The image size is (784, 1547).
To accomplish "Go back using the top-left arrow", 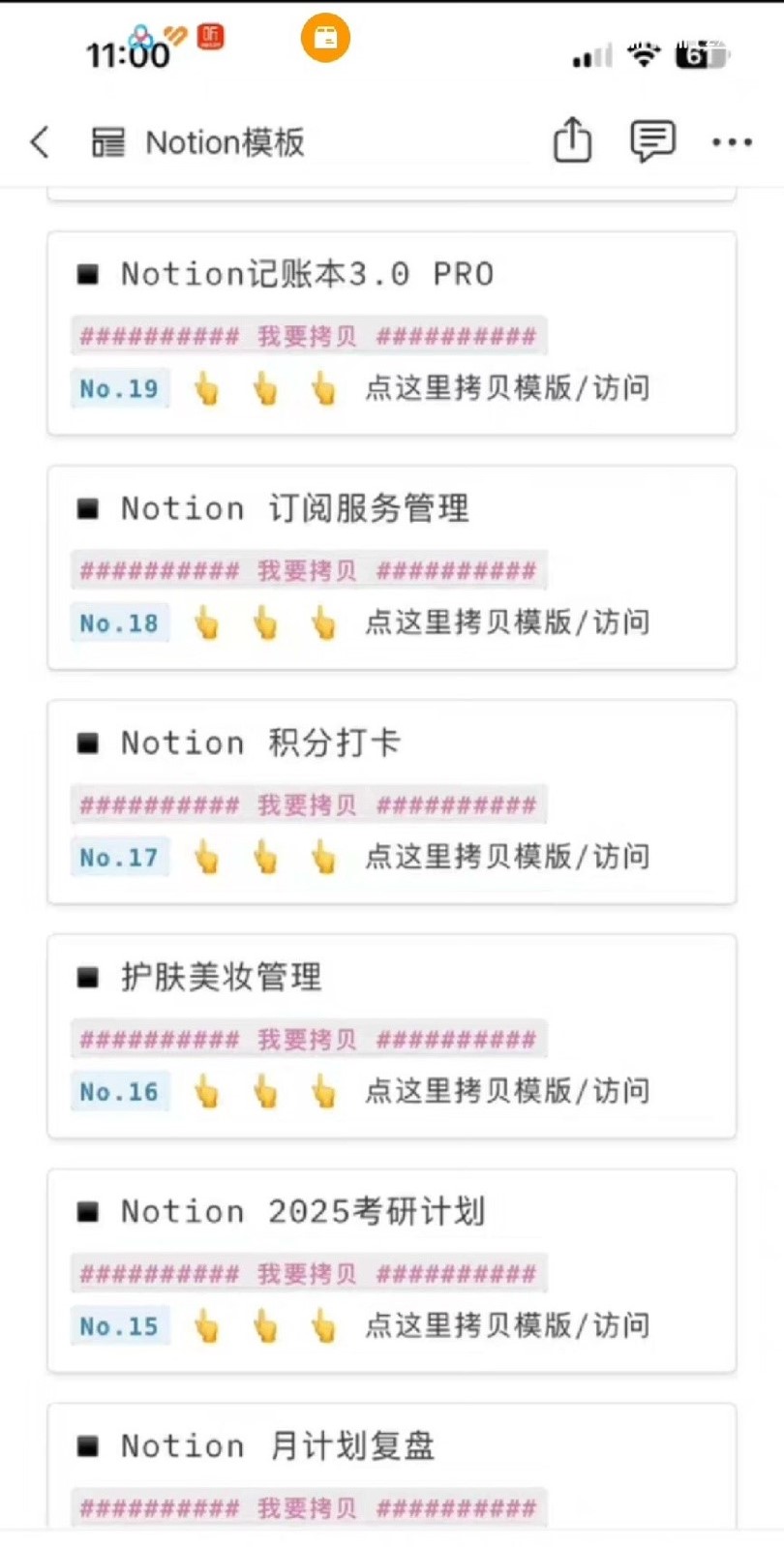I will click(40, 142).
